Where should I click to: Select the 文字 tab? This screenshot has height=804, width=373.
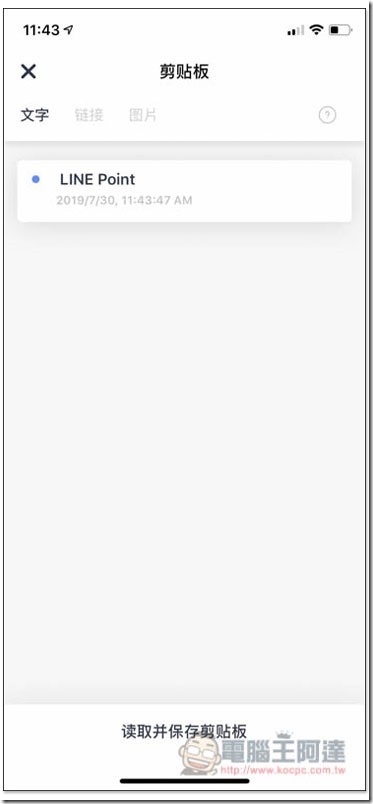[35, 115]
